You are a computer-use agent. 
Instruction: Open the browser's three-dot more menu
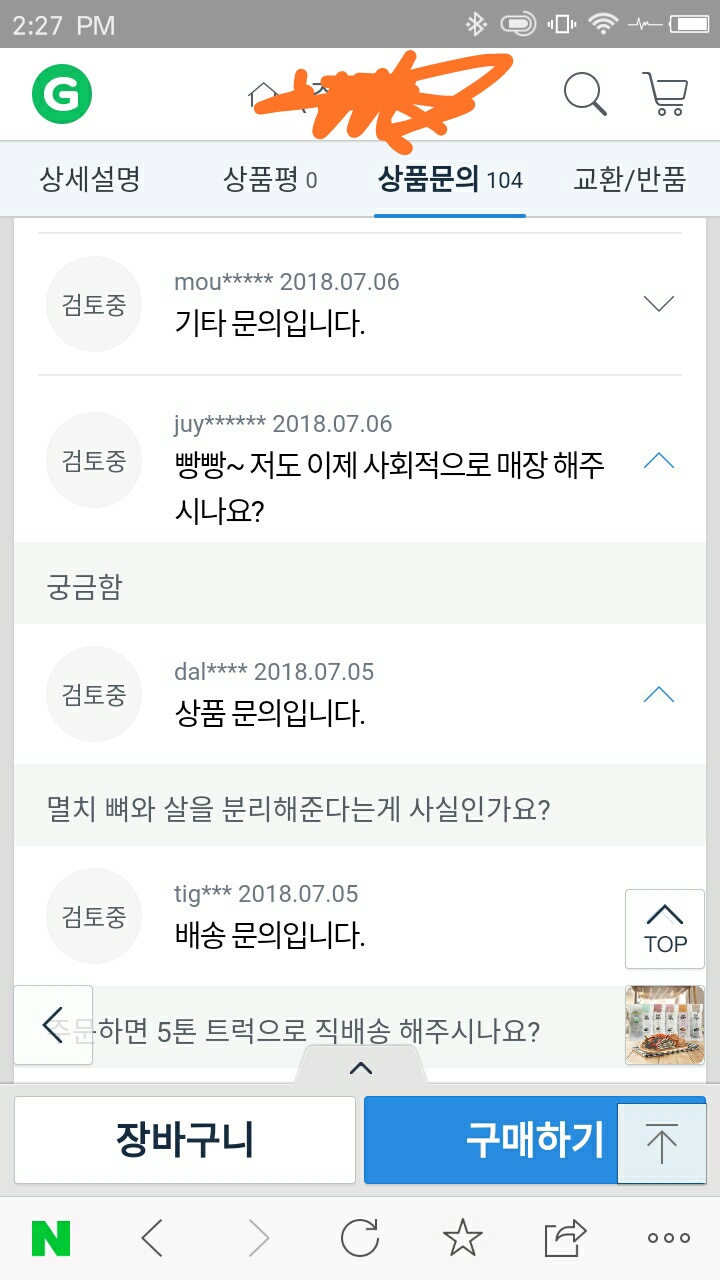point(668,1239)
